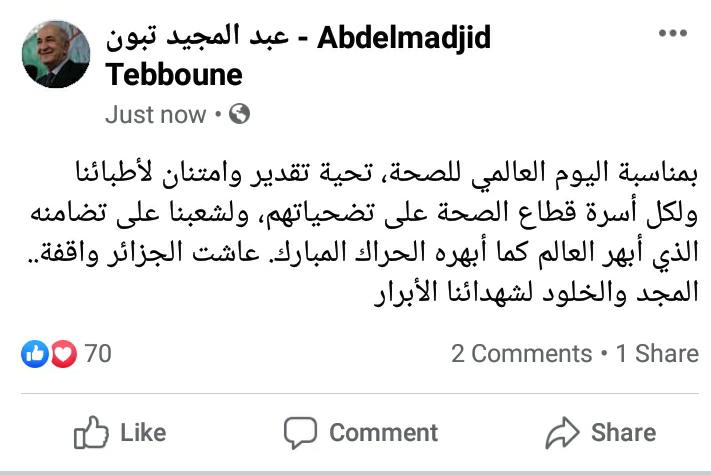Image resolution: width=711 pixels, height=475 pixels.
Task: Open Abdelmadjid Tebboune page name link
Action: [x=298, y=56]
